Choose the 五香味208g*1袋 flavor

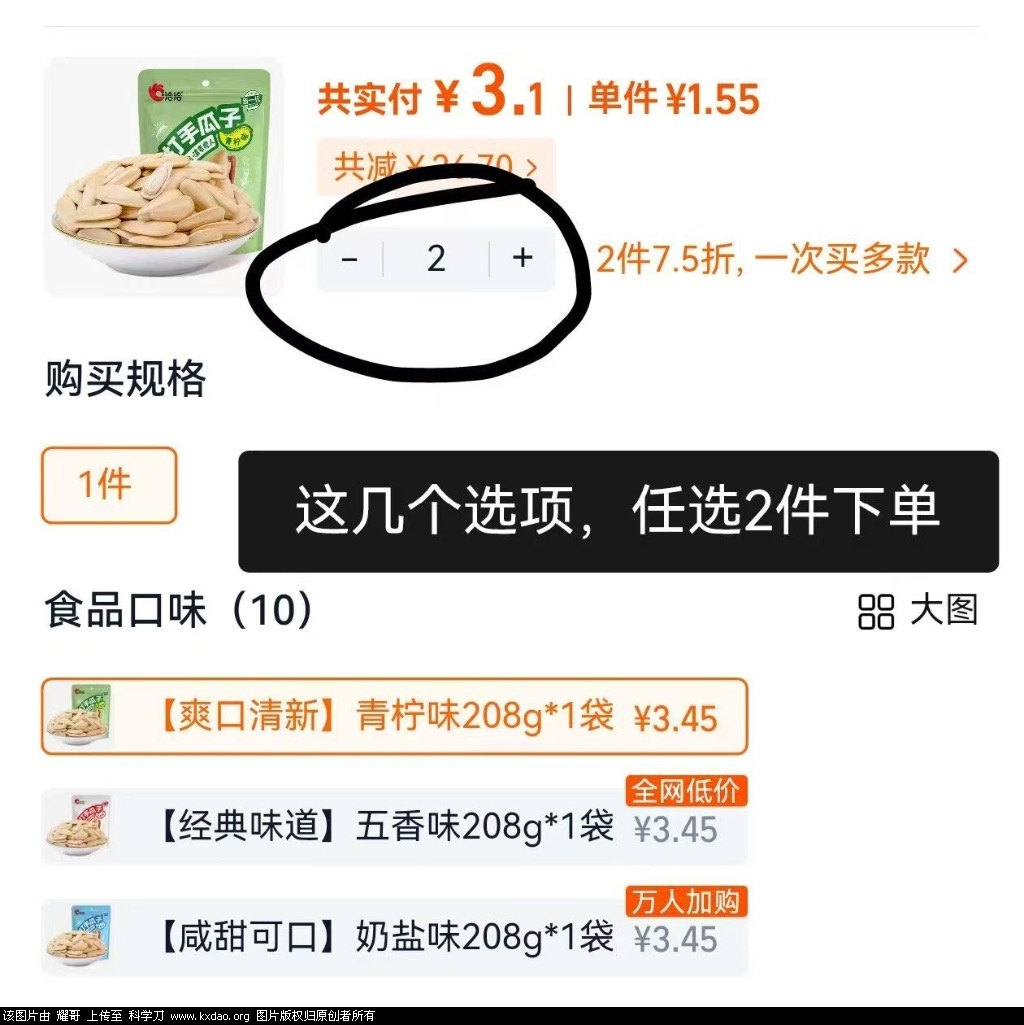(x=394, y=827)
